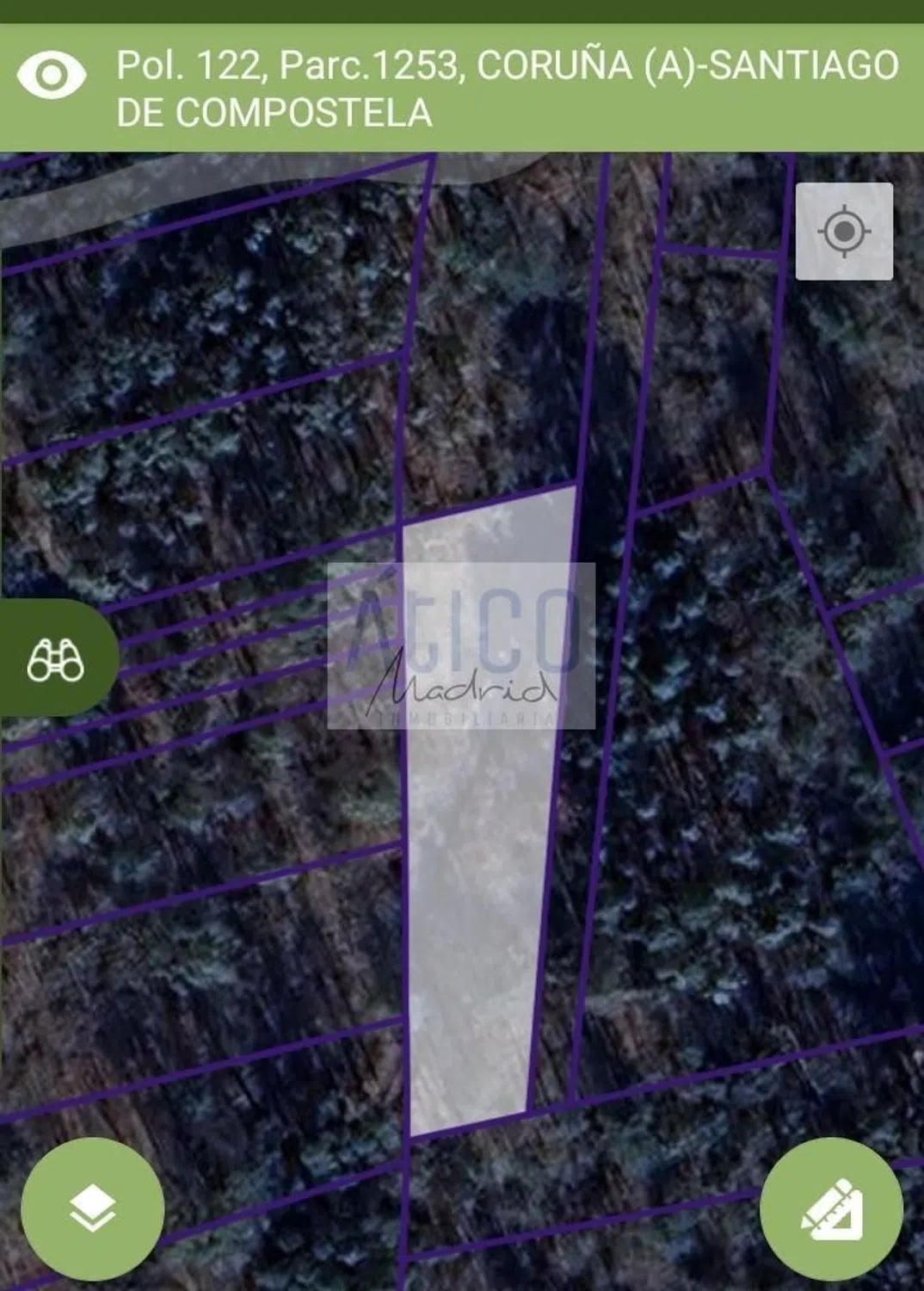
Task: Open the measure ruler tool
Action: pyautogui.click(x=831, y=1208)
